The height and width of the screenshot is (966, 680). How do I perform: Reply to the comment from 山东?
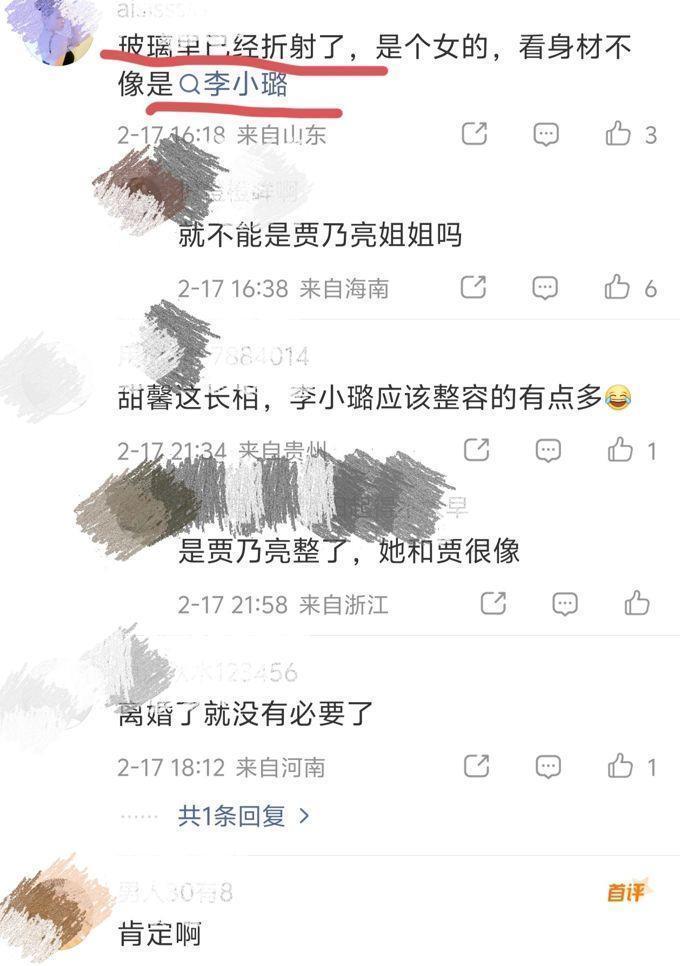click(545, 134)
